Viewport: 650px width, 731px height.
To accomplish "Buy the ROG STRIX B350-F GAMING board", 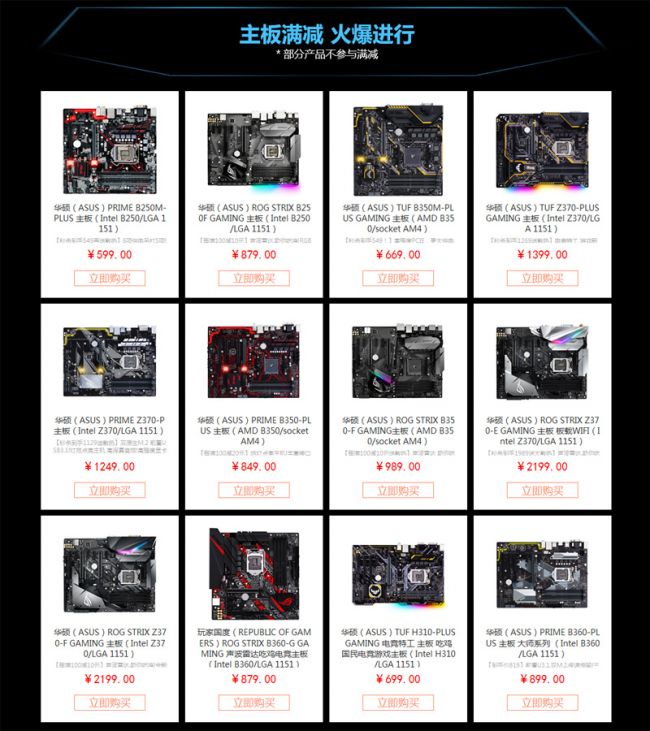I will [x=397, y=491].
